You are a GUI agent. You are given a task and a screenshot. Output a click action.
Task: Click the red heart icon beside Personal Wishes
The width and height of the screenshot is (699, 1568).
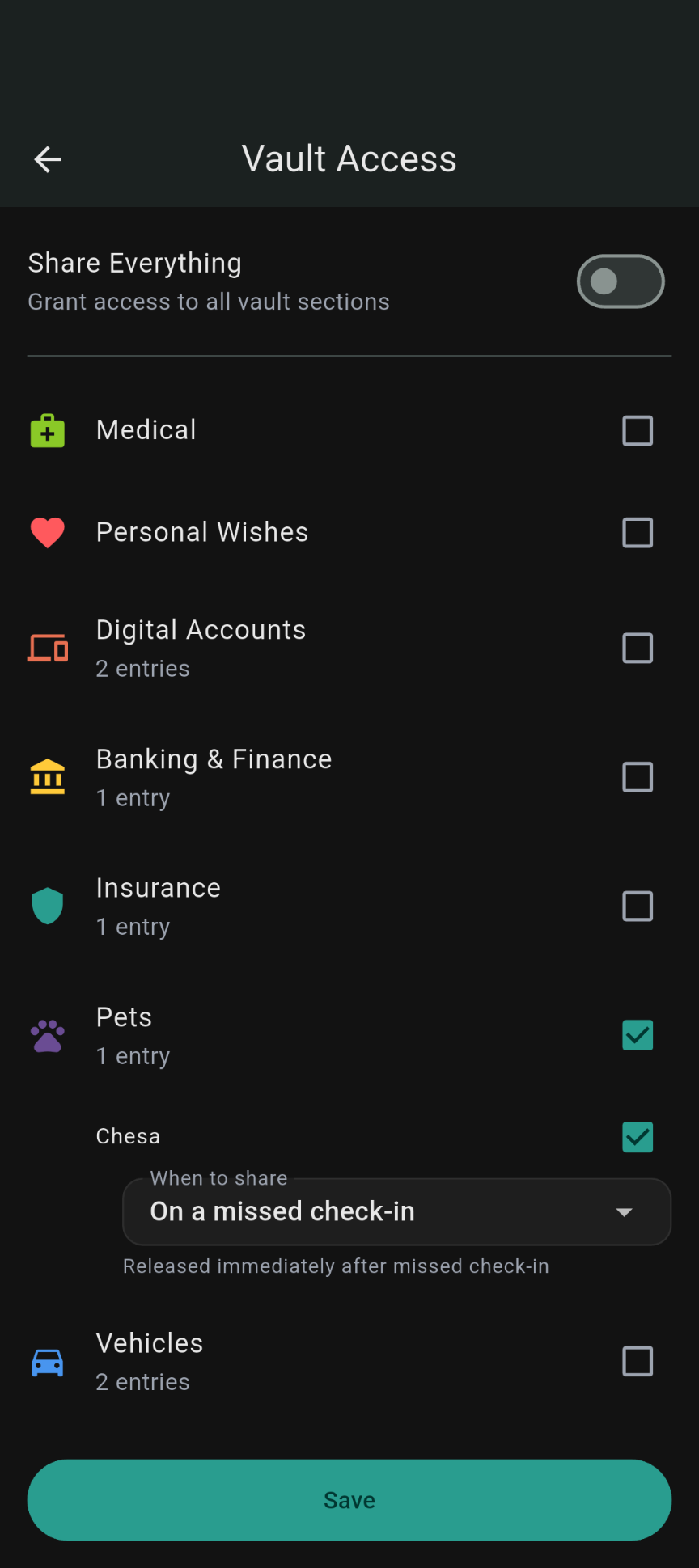click(47, 532)
